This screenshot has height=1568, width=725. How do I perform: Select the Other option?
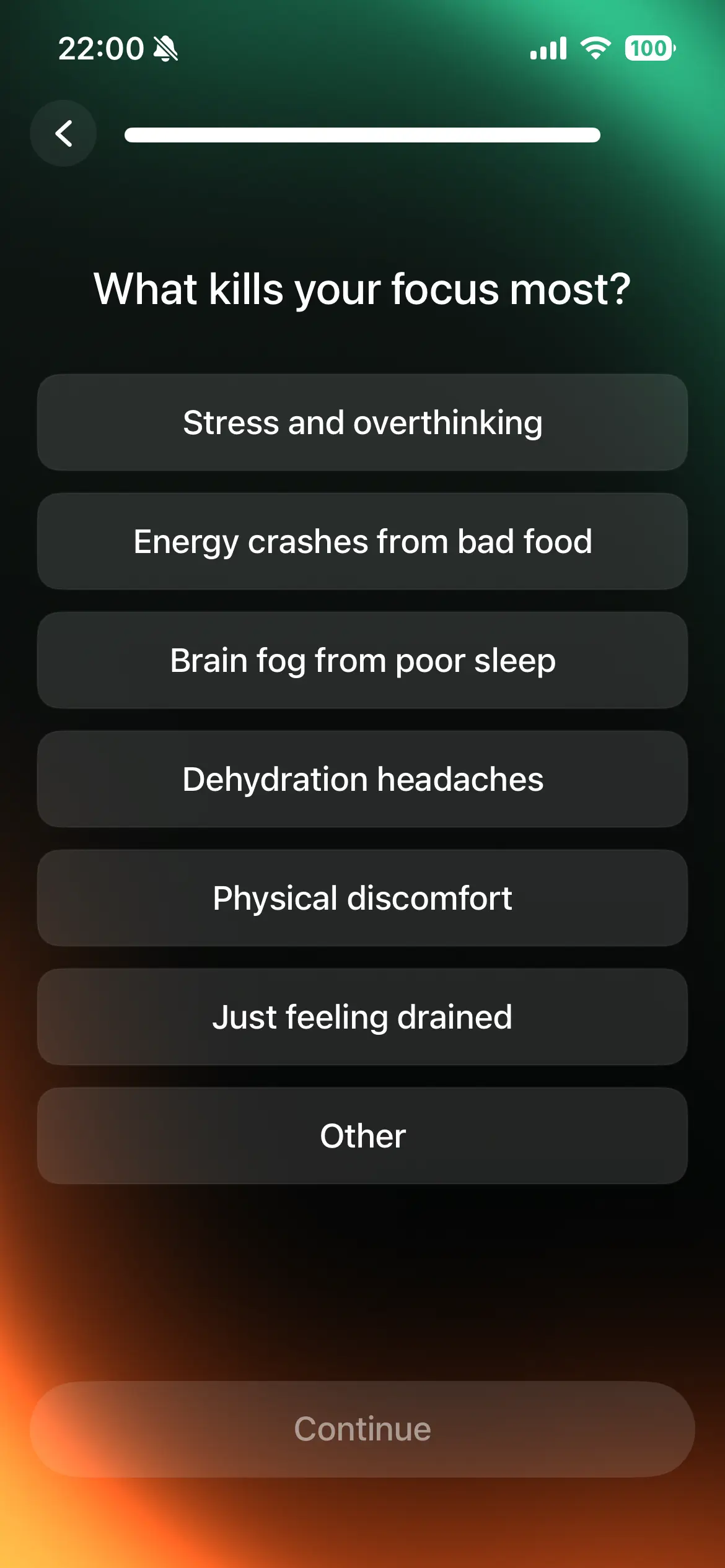coord(362,1136)
